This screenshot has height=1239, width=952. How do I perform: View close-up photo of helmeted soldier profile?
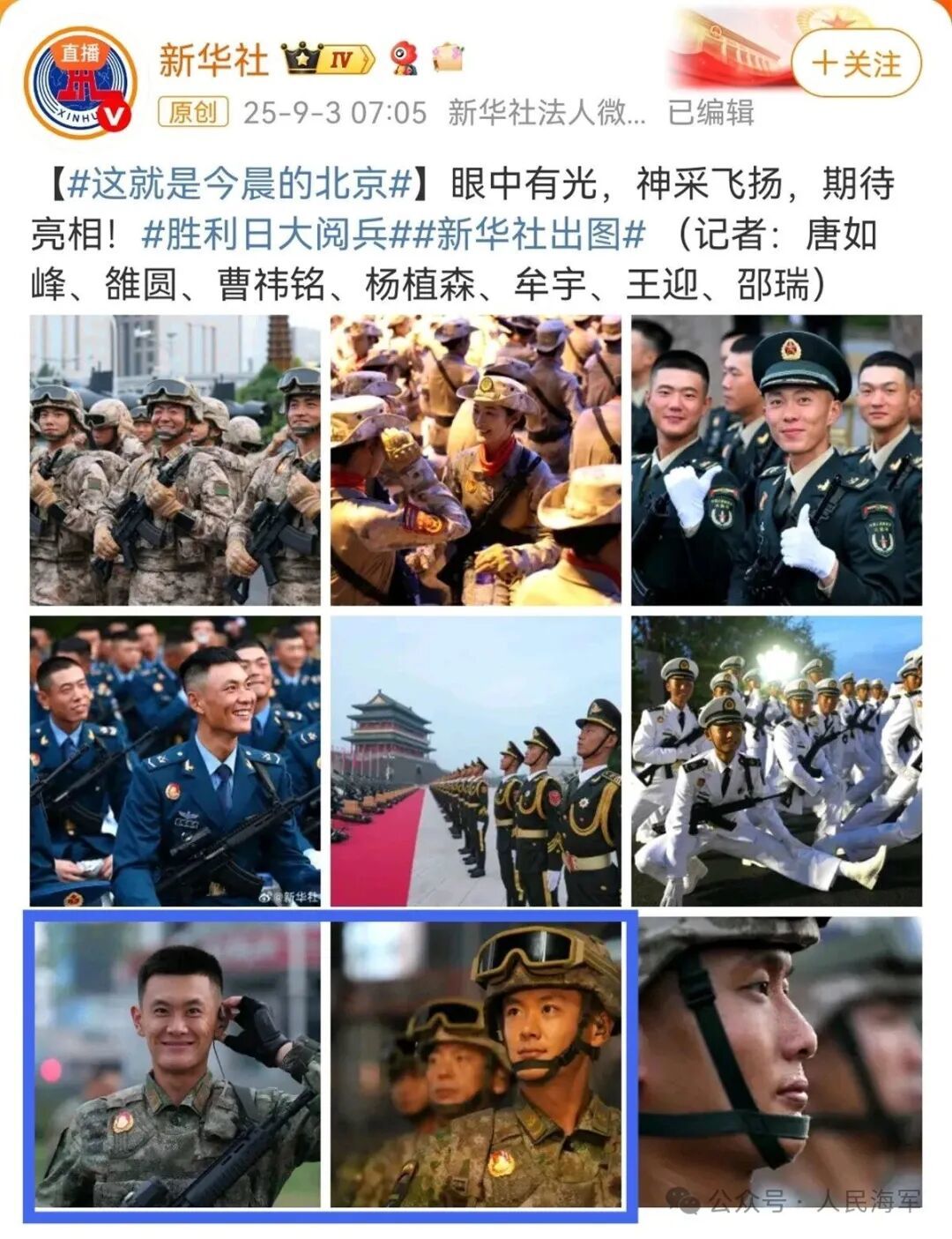(779, 1064)
